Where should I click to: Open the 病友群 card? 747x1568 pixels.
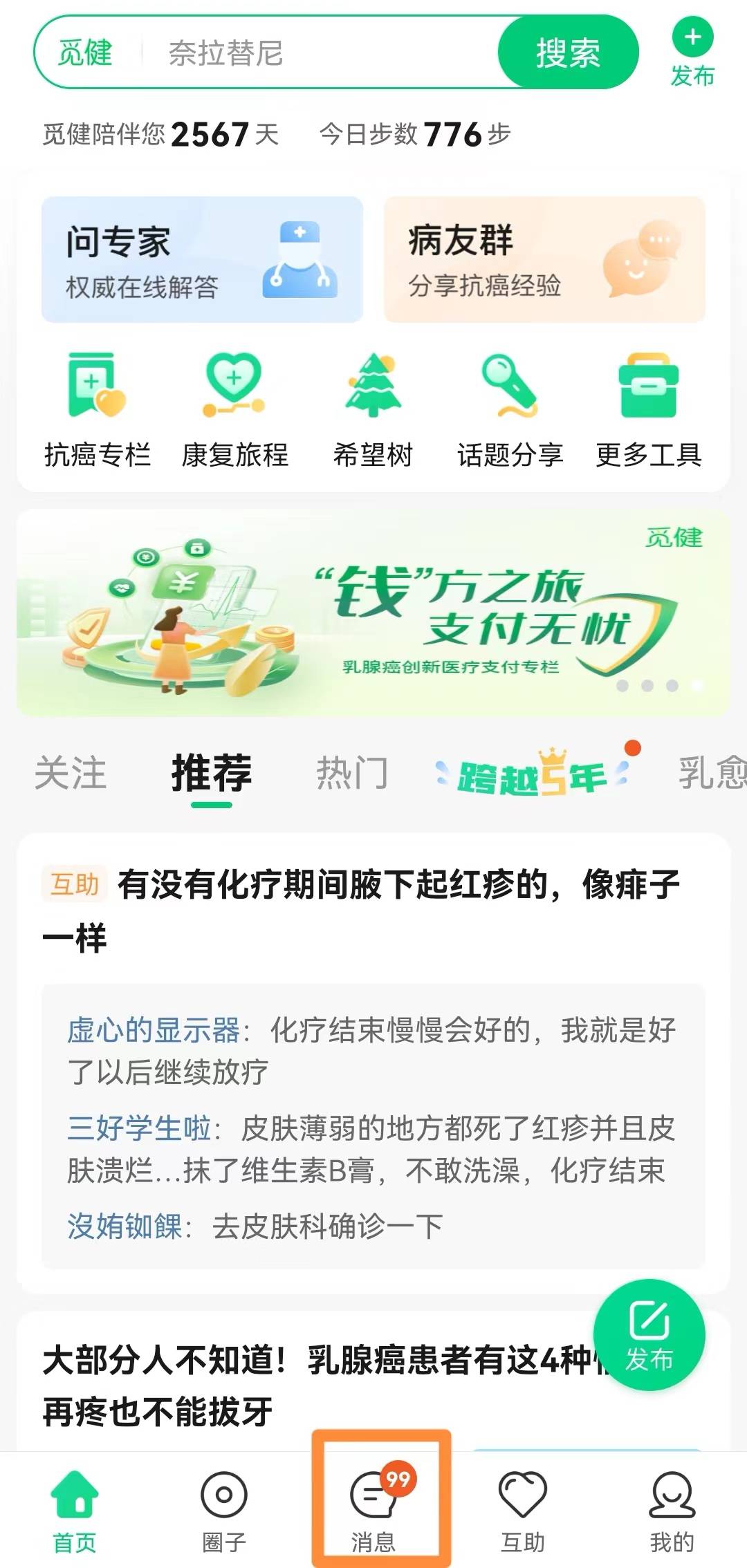tap(544, 259)
